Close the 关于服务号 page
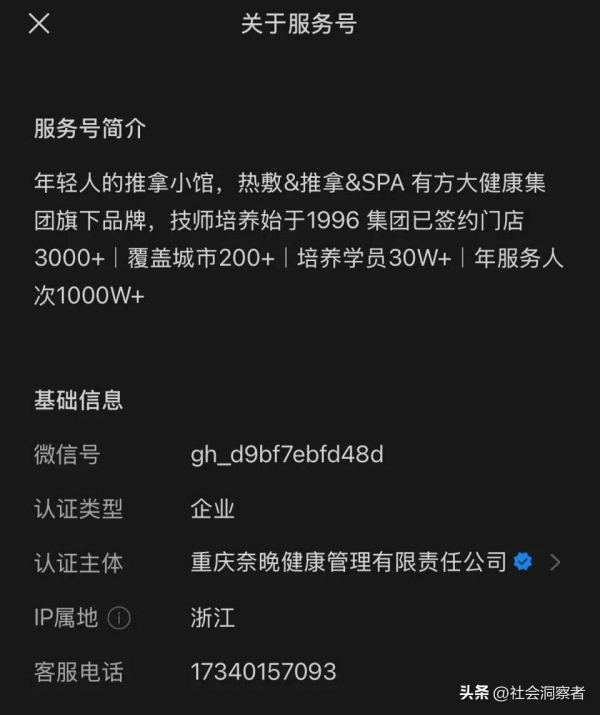 (39, 24)
